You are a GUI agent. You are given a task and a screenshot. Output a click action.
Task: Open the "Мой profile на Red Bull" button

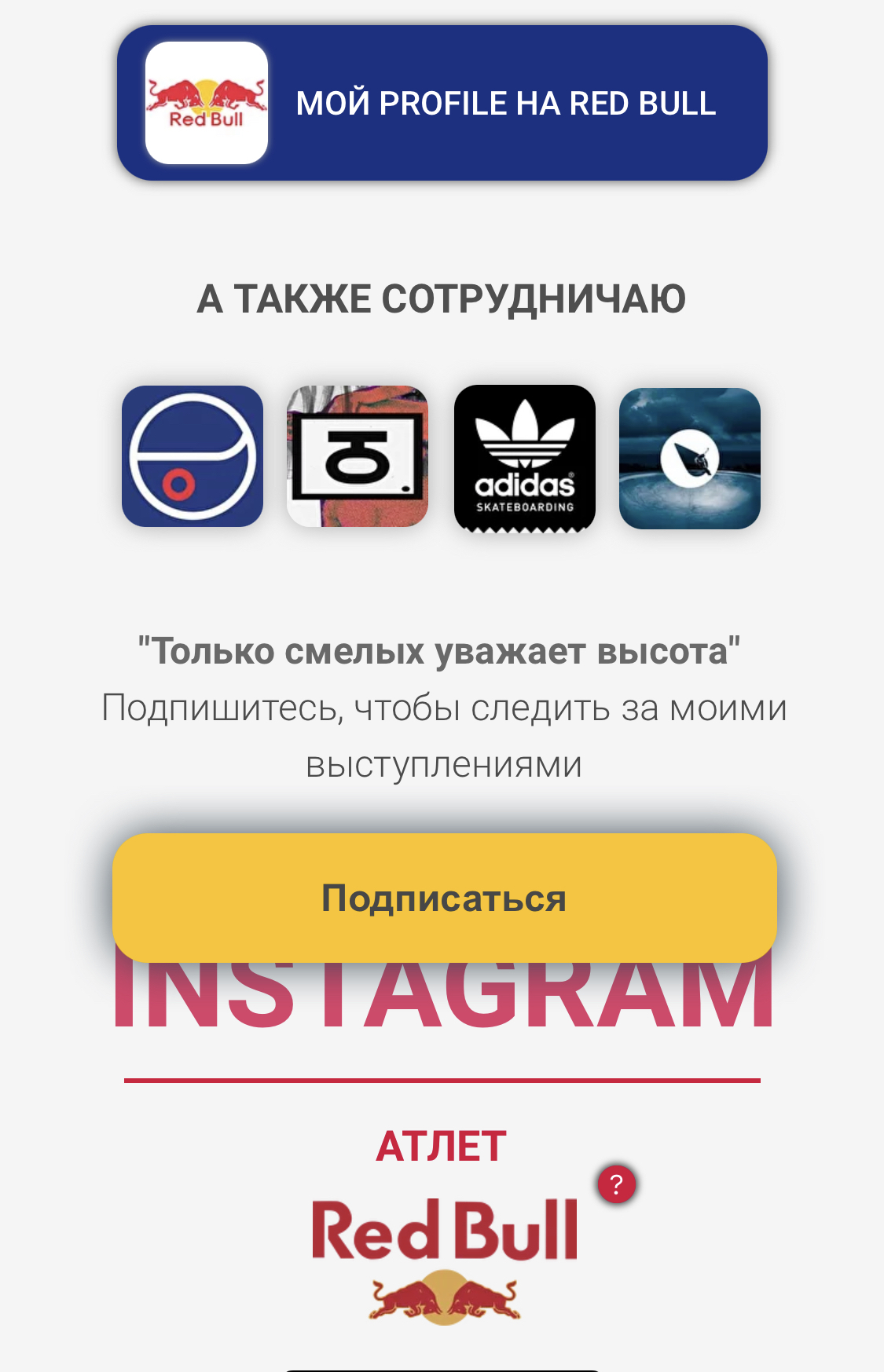pyautogui.click(x=442, y=103)
